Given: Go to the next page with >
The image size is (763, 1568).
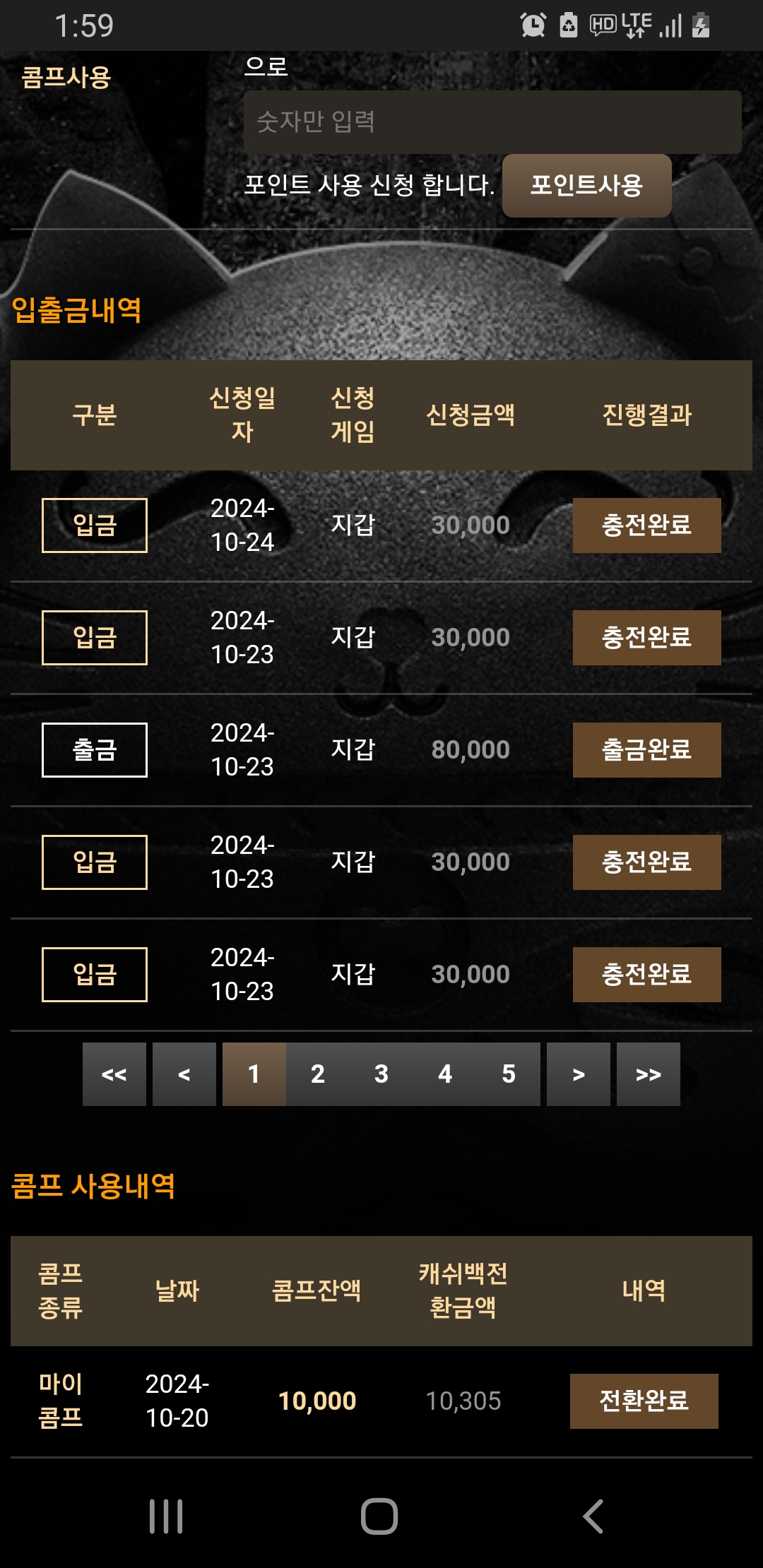Looking at the screenshot, I should (579, 1074).
